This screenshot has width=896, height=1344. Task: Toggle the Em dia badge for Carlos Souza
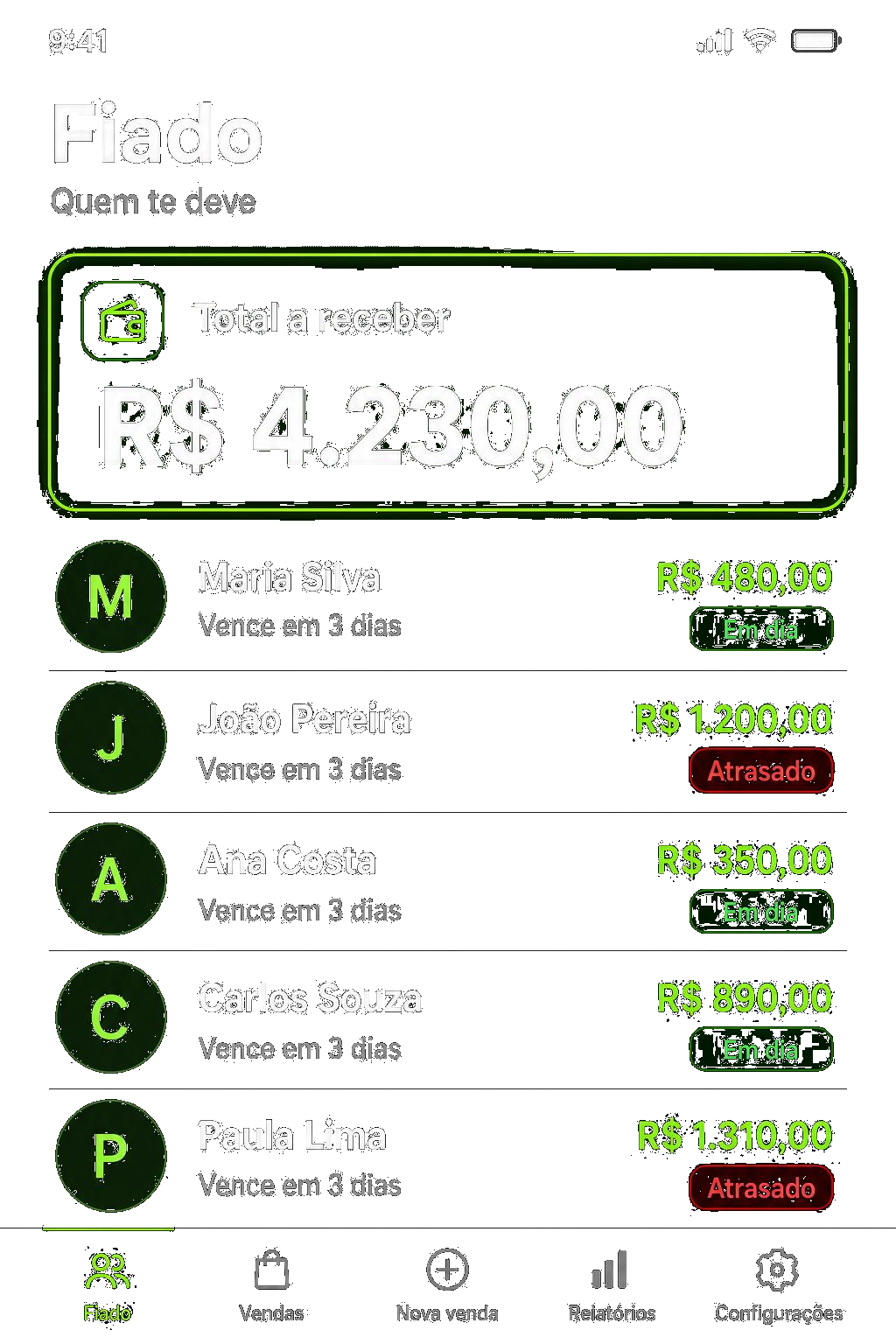[760, 1049]
